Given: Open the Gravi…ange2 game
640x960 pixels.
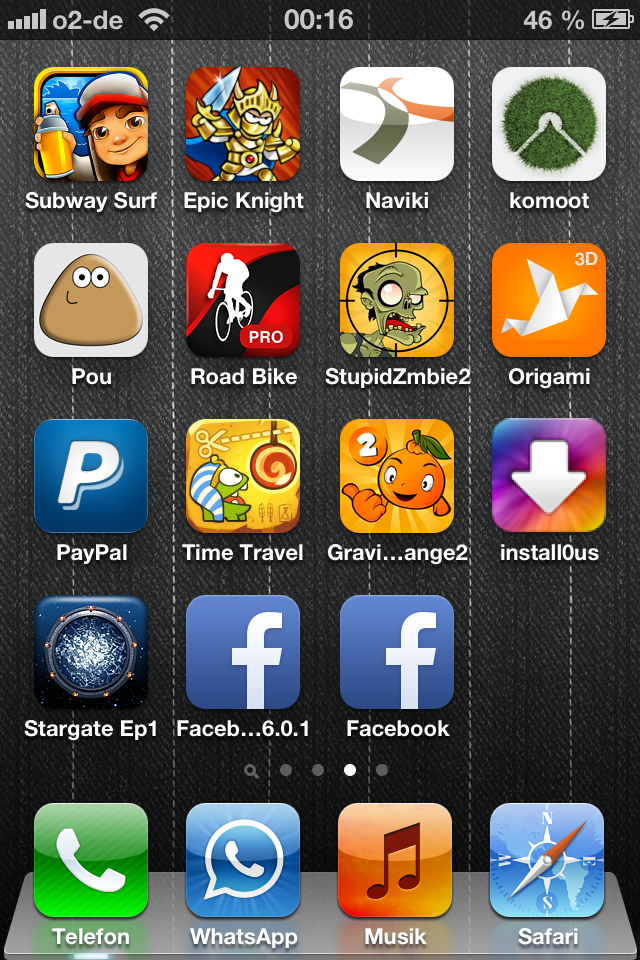Looking at the screenshot, I should 397,476.
